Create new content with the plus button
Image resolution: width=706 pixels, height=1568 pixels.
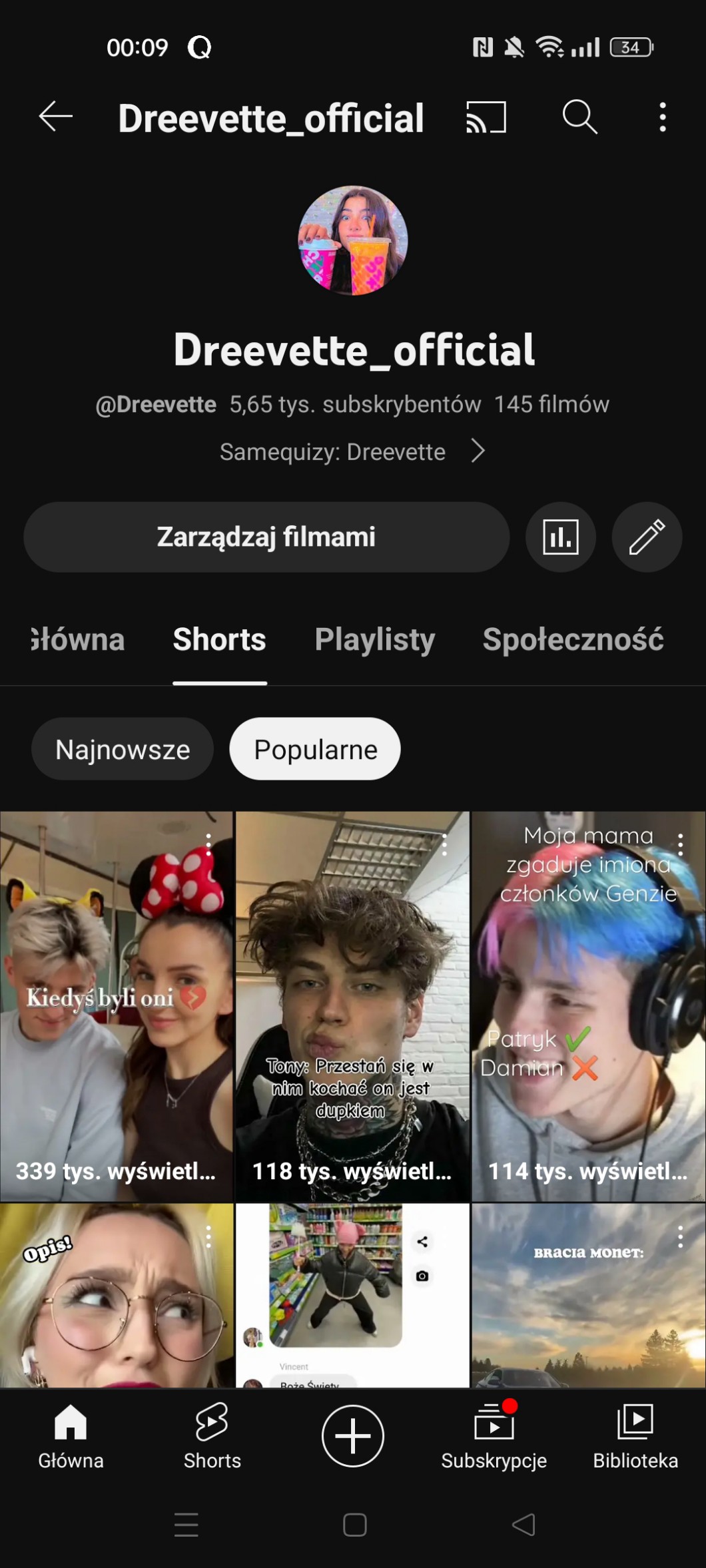[352, 1436]
